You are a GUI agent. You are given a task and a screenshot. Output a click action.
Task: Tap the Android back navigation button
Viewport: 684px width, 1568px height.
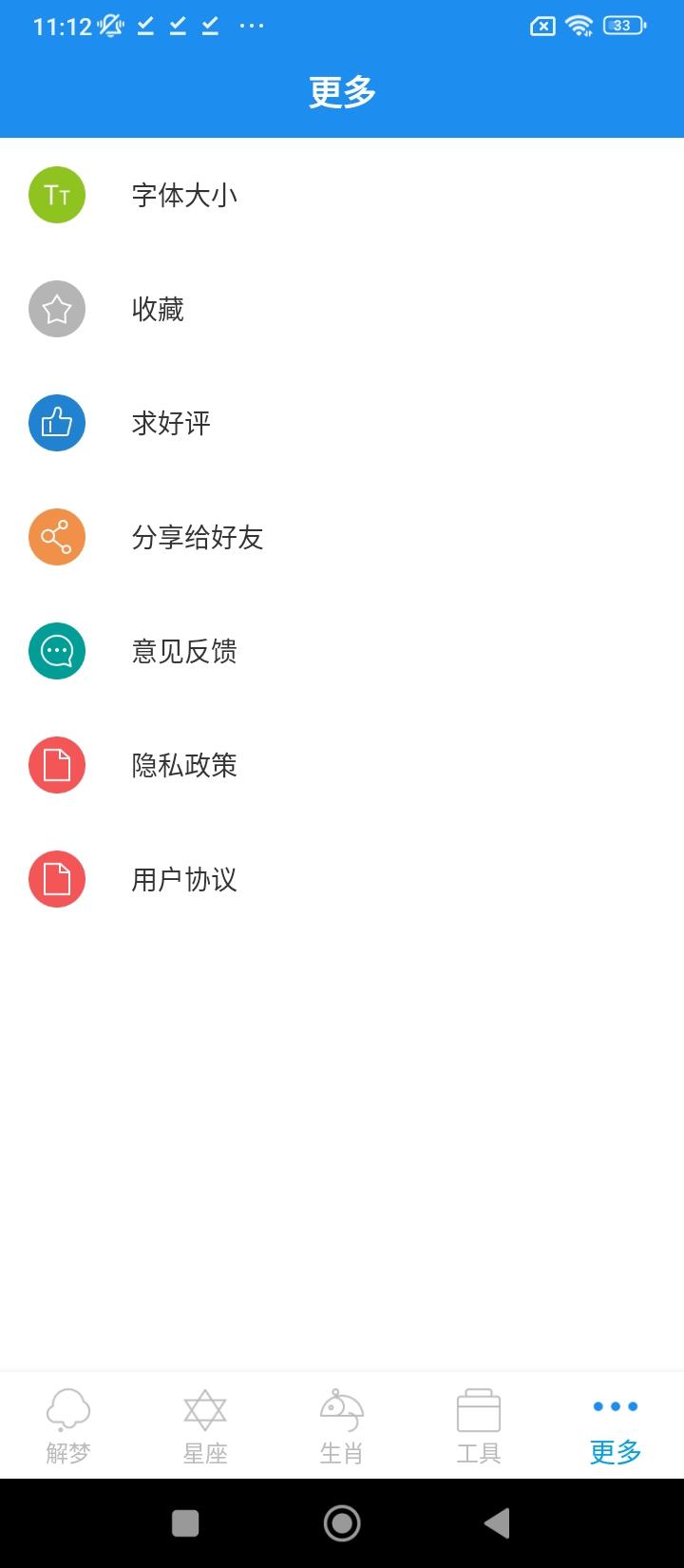pos(495,1521)
